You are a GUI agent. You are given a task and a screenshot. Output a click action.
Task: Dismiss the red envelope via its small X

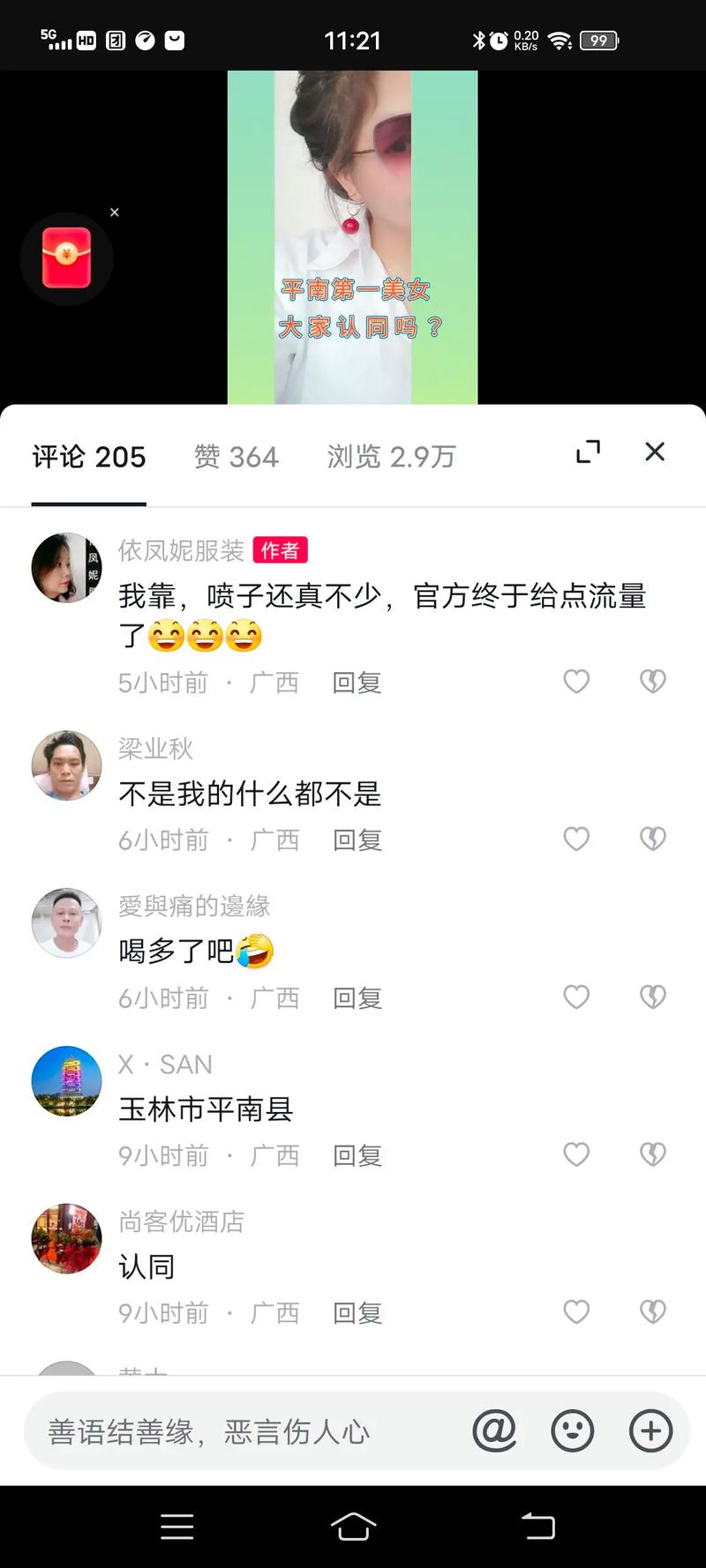point(114,212)
